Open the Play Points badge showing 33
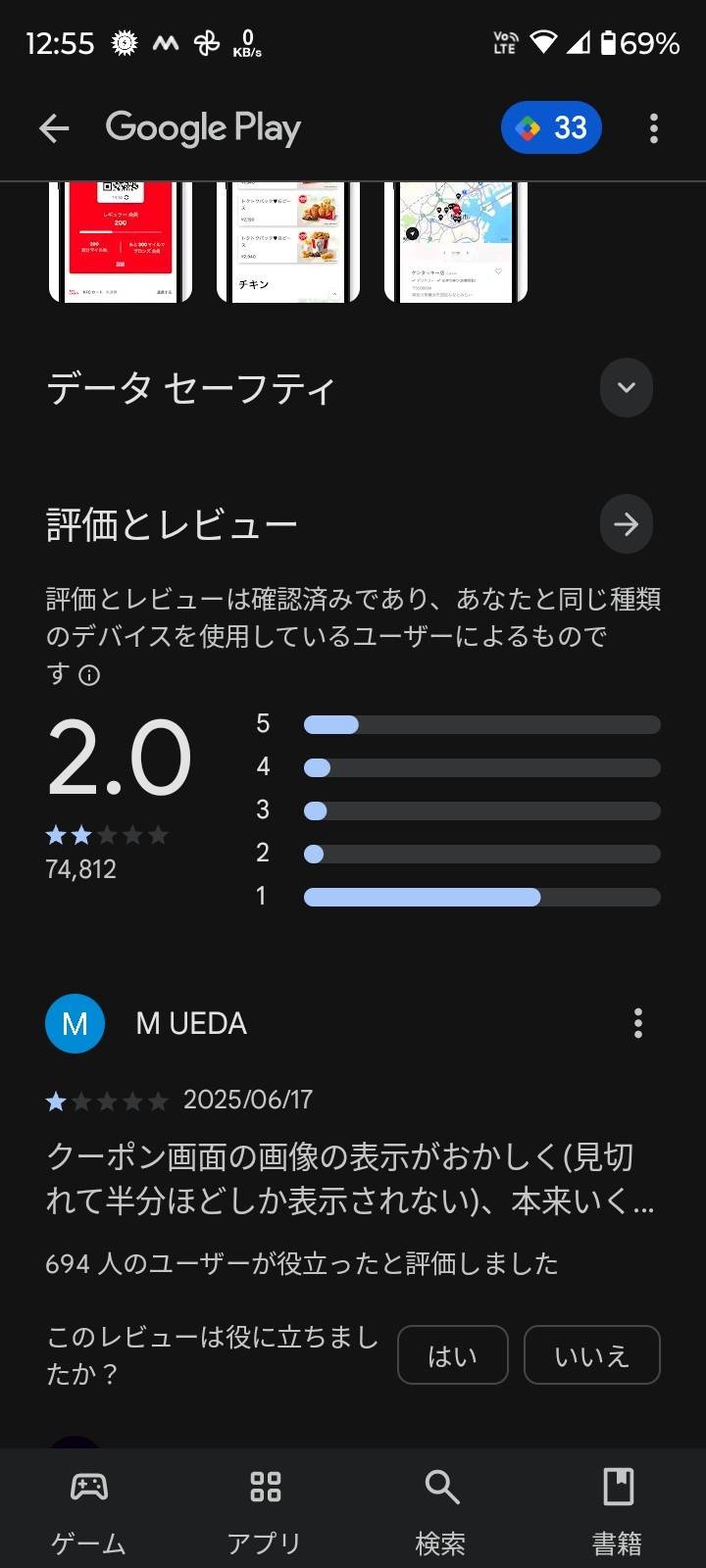706x1568 pixels. [551, 127]
